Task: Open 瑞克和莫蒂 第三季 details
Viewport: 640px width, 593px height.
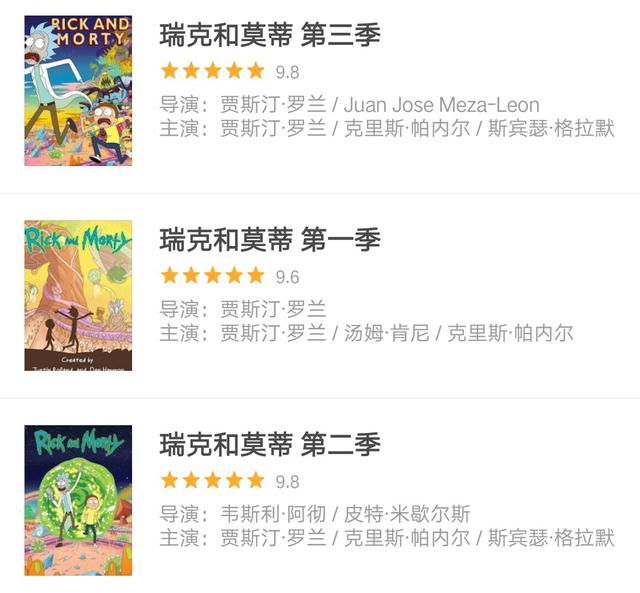Action: [x=270, y=35]
